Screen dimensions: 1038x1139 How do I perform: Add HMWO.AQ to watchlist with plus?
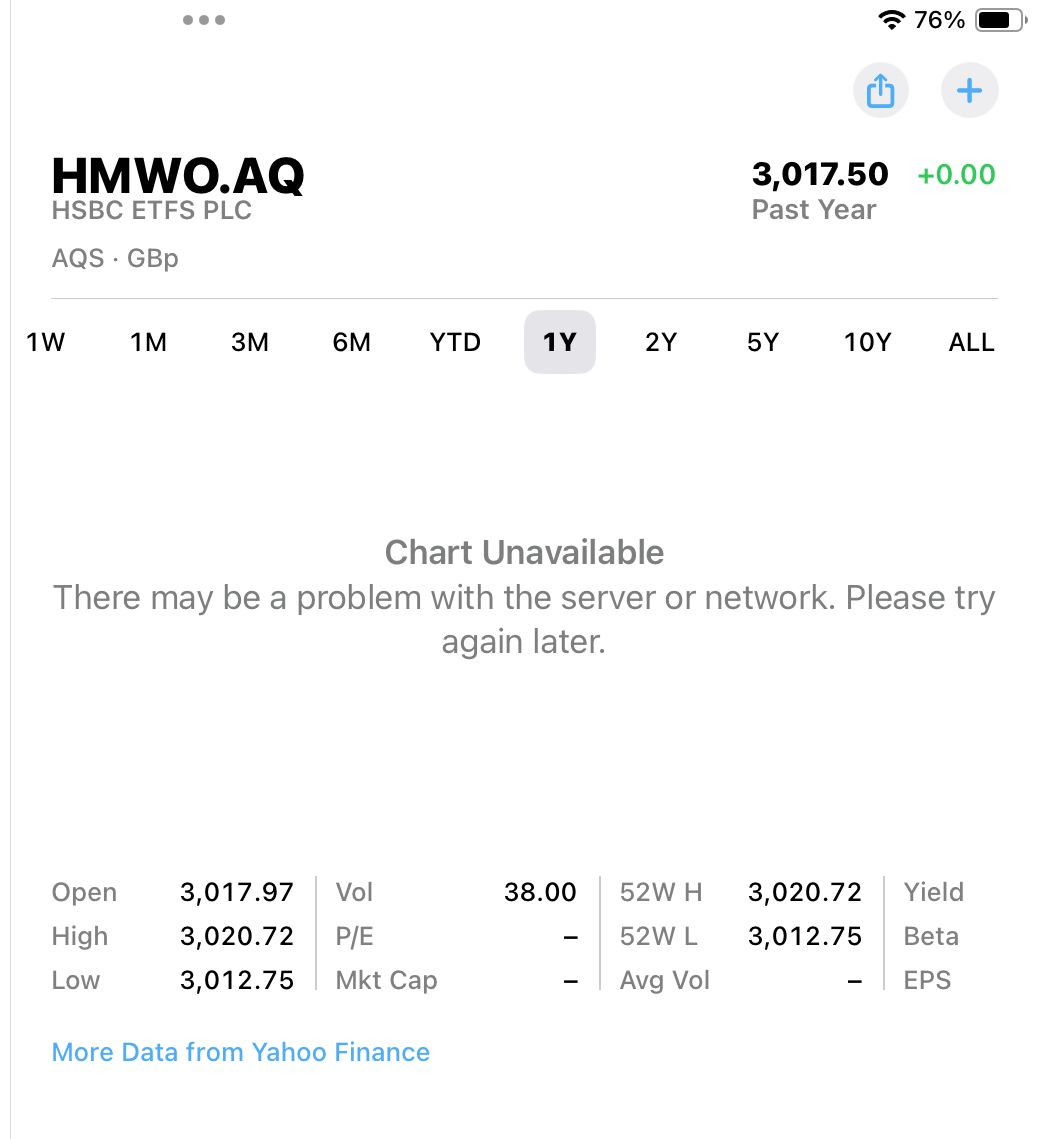click(969, 91)
